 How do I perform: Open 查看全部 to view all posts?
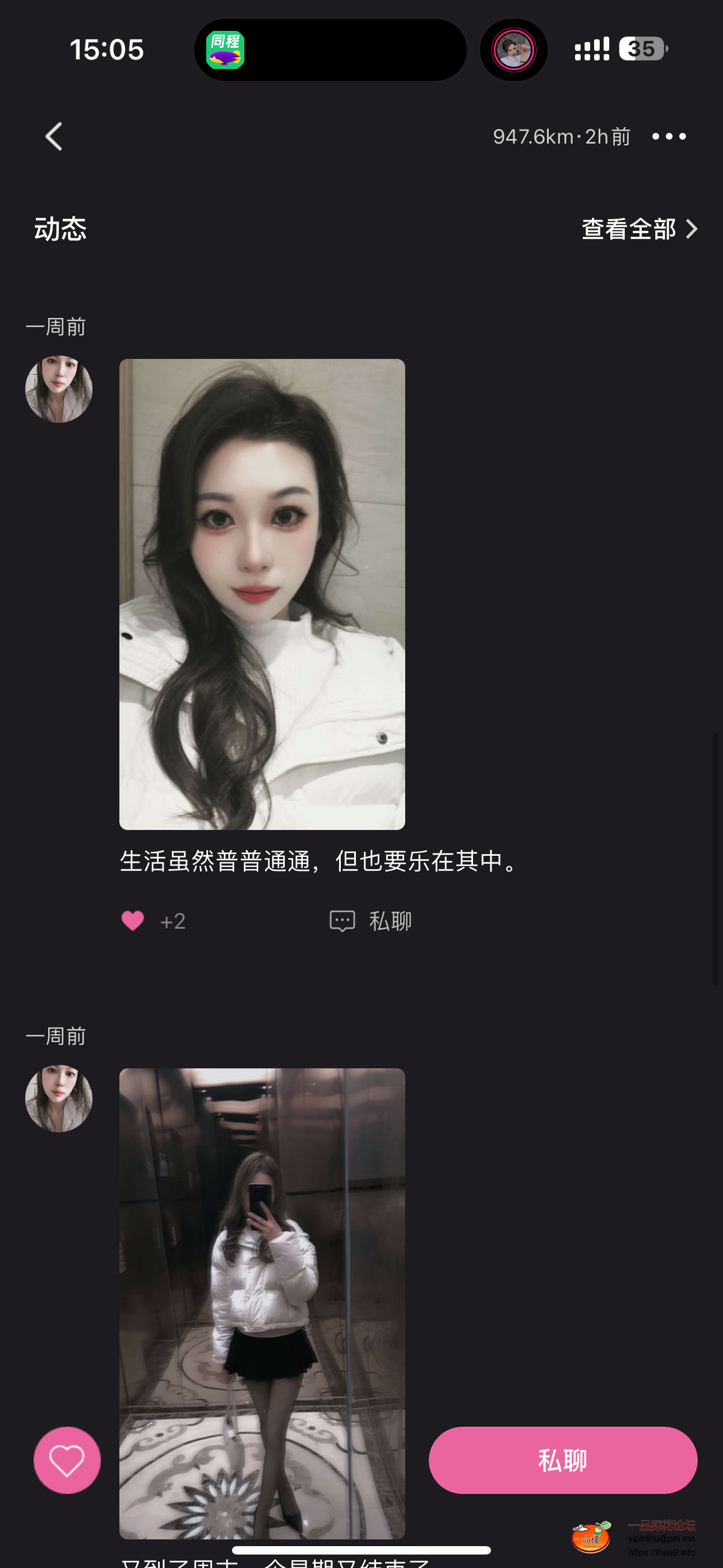point(638,229)
